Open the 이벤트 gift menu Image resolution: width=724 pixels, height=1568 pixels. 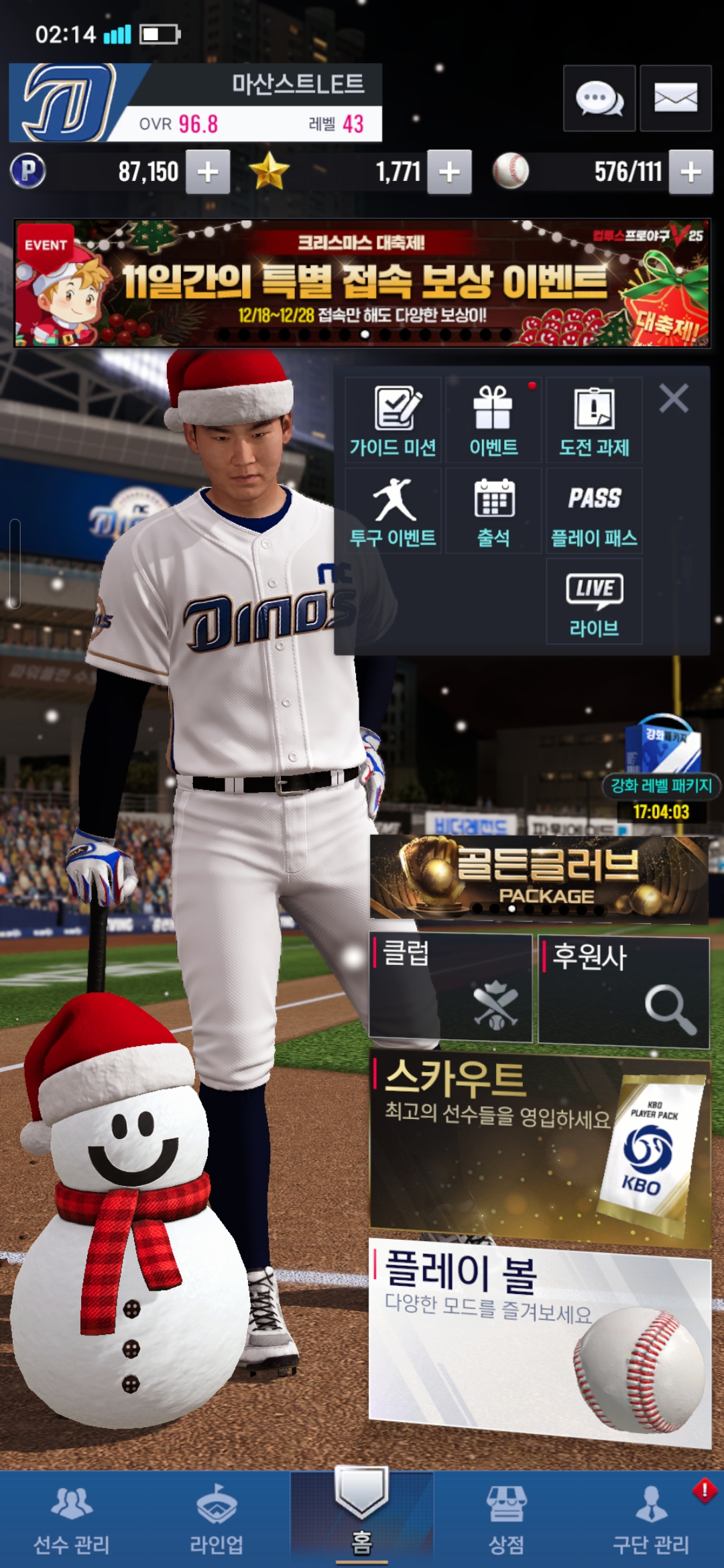493,420
